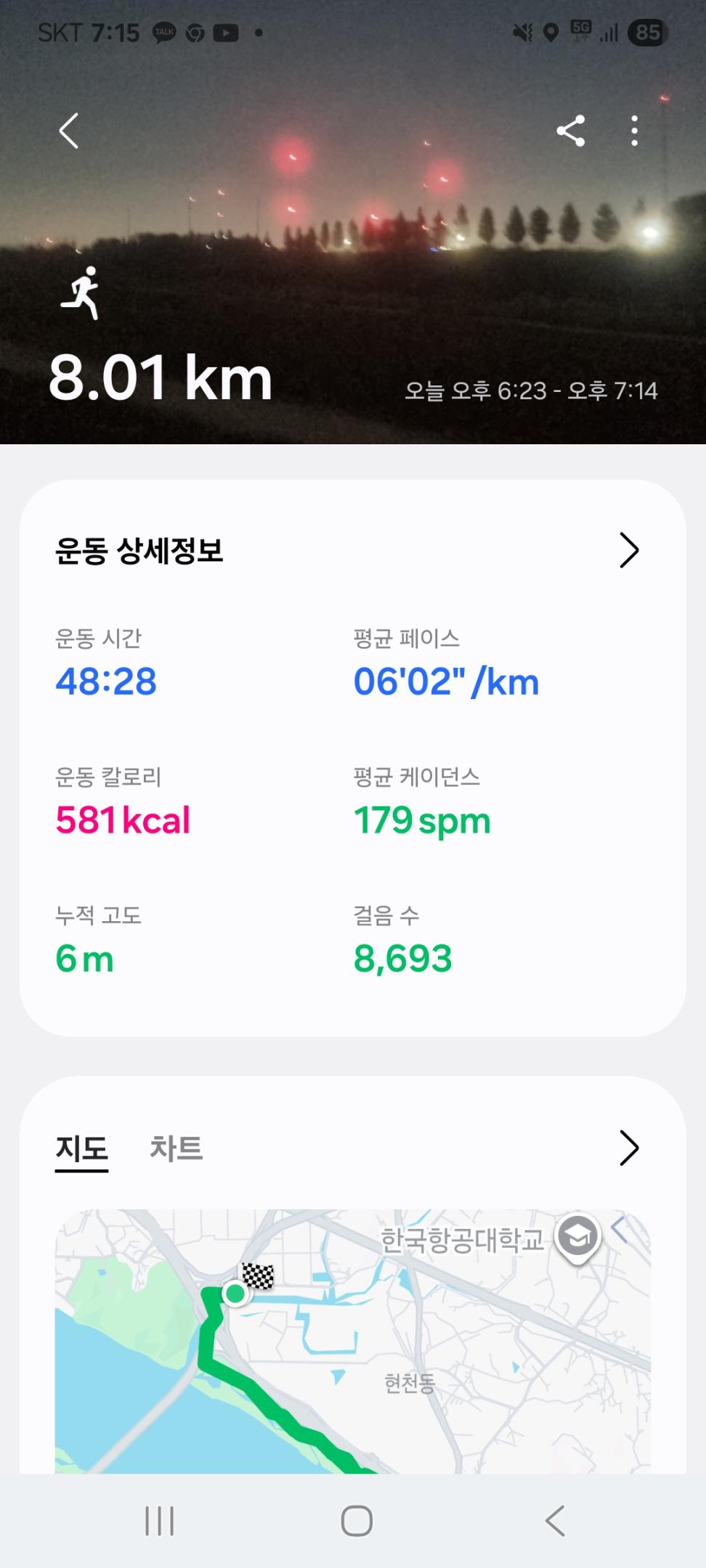Open 운동 상세정보 details via right chevron
This screenshot has height=1568, width=706.
629,550
